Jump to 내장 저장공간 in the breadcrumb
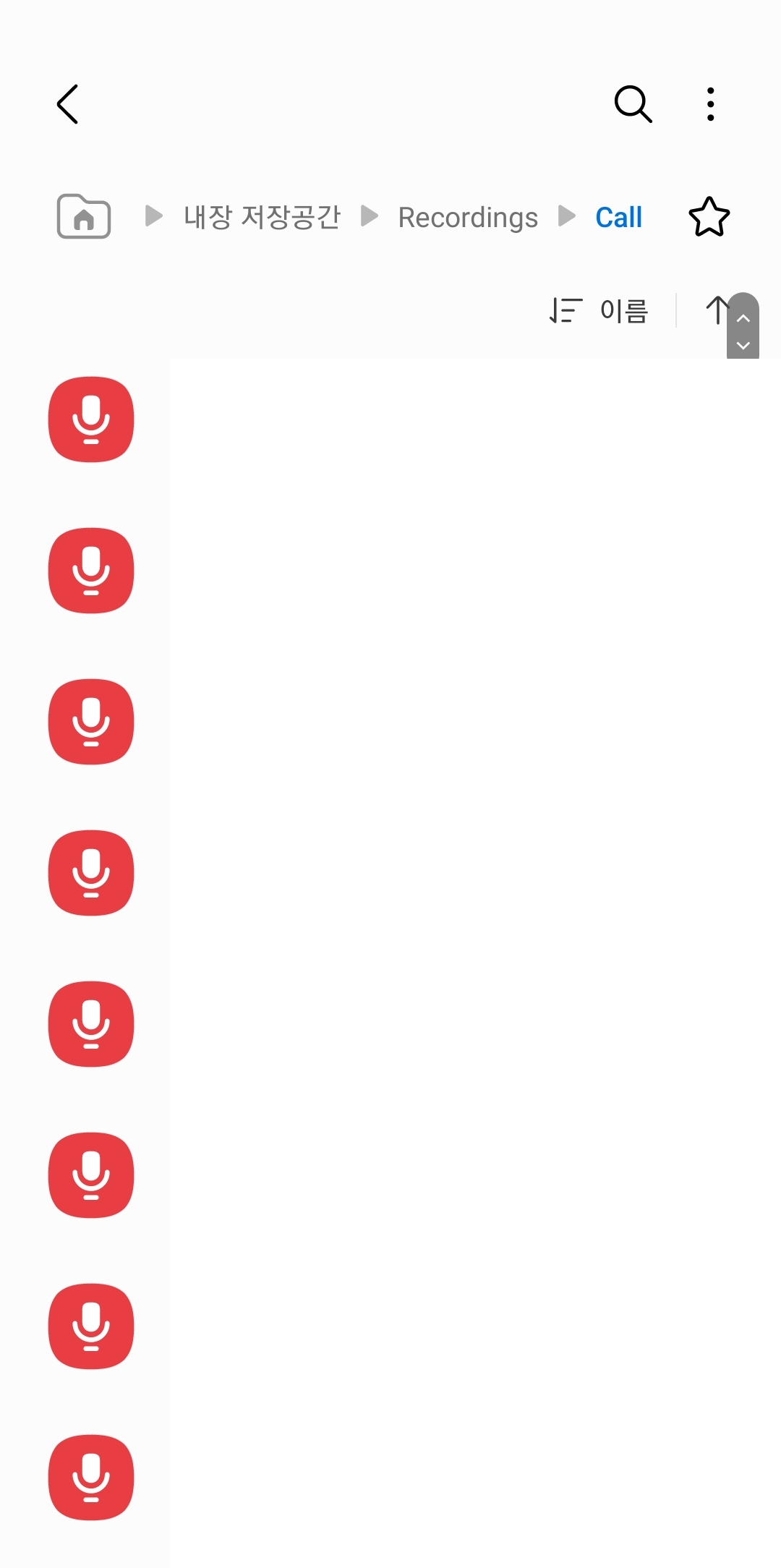 coord(262,217)
